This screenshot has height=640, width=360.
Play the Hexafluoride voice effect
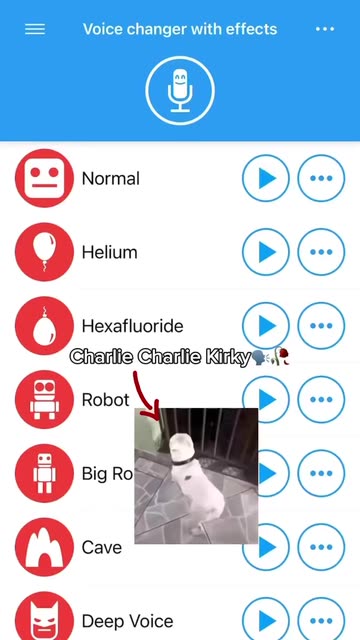266,326
